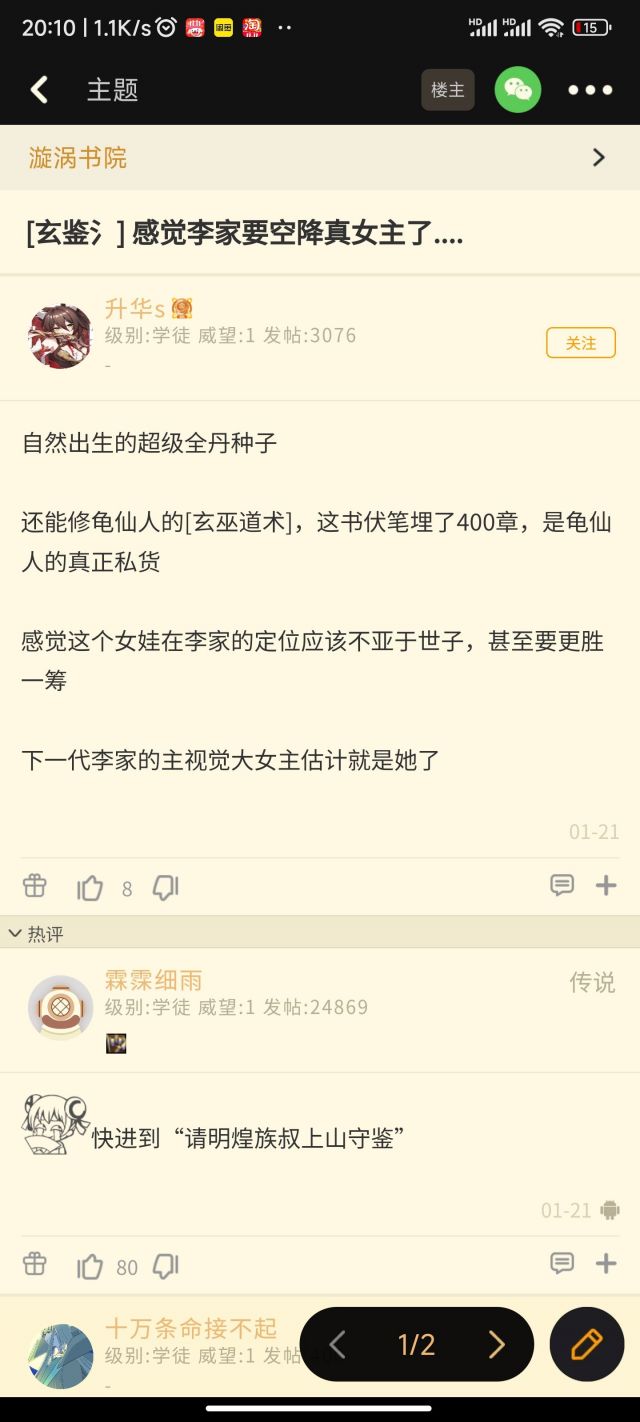The width and height of the screenshot is (640, 1422).
Task: Comment on 升华s's main post
Action: [x=562, y=886]
